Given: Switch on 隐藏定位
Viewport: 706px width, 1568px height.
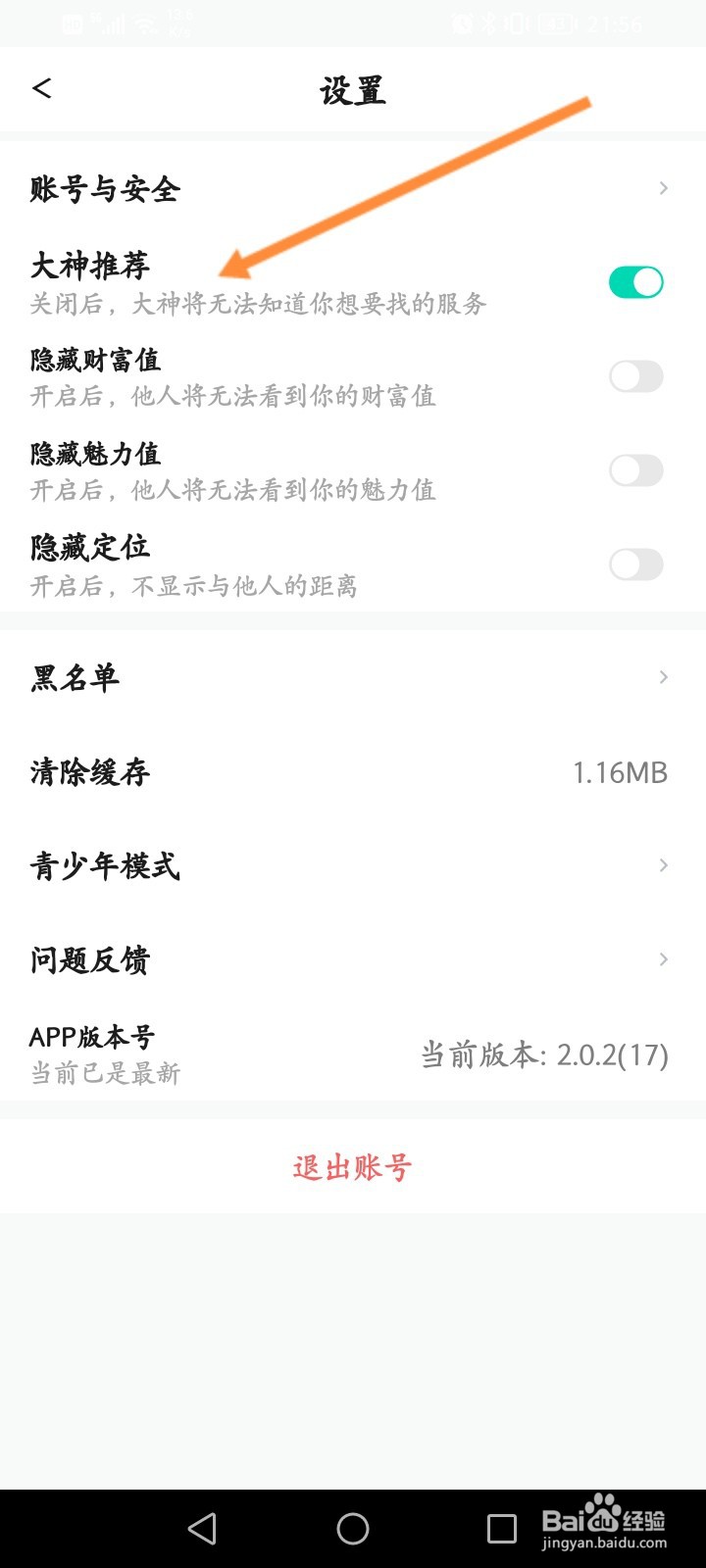Looking at the screenshot, I should 635,564.
